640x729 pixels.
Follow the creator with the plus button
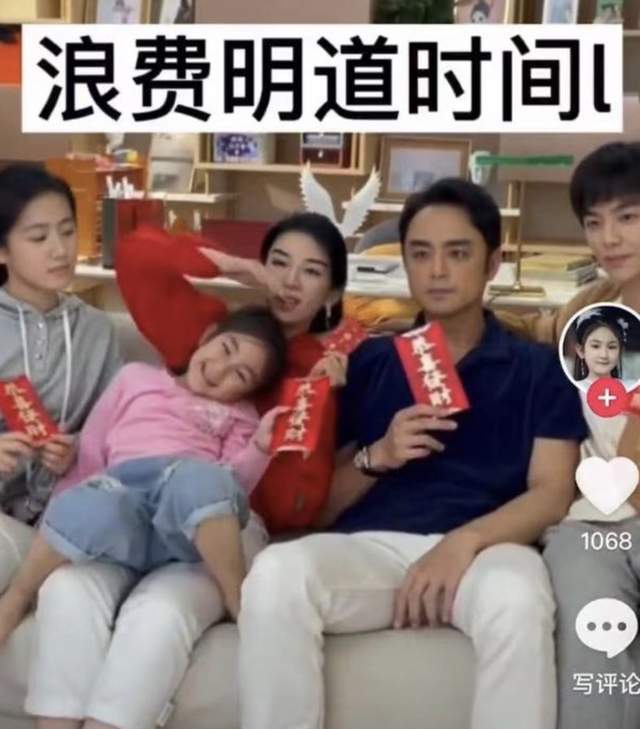pos(606,397)
